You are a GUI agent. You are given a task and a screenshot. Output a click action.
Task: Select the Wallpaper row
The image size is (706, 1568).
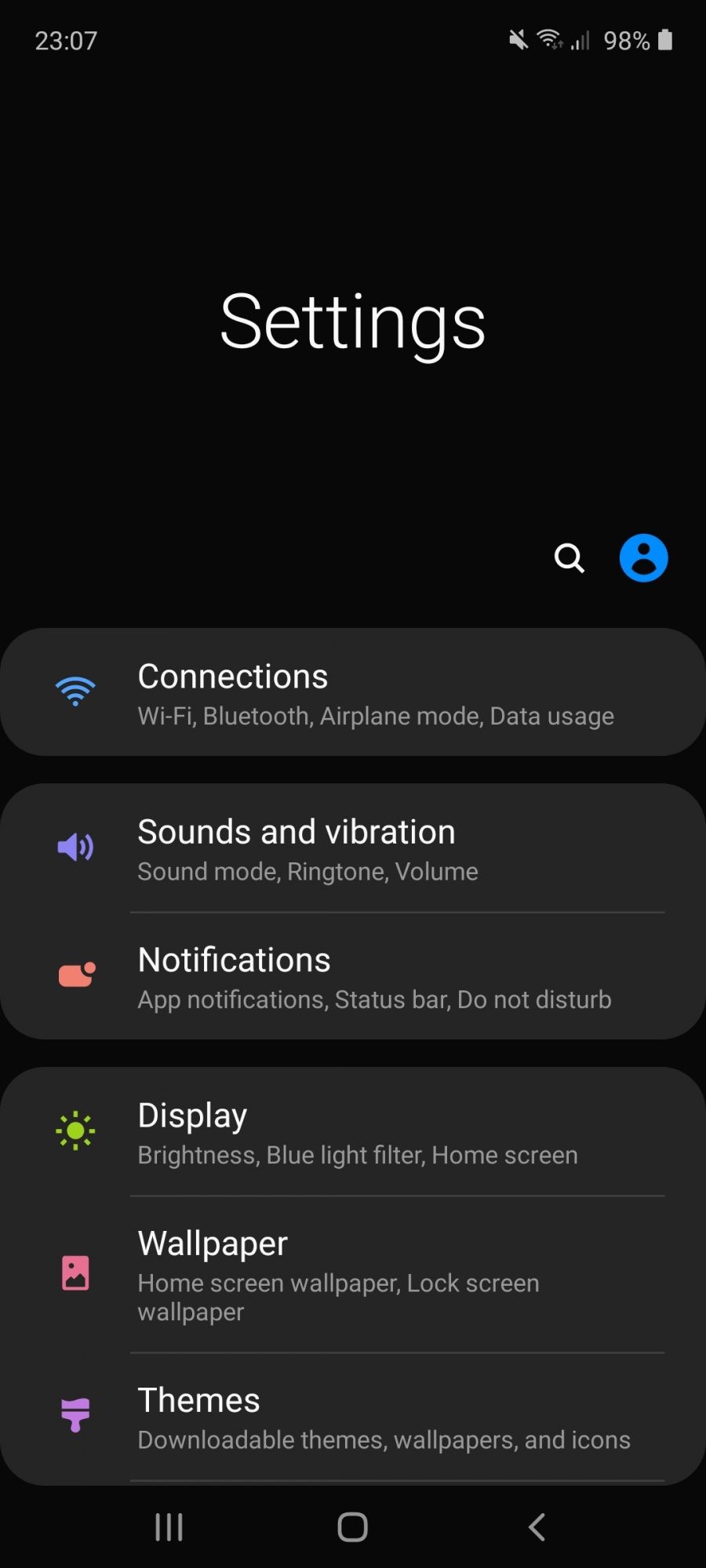click(353, 1274)
